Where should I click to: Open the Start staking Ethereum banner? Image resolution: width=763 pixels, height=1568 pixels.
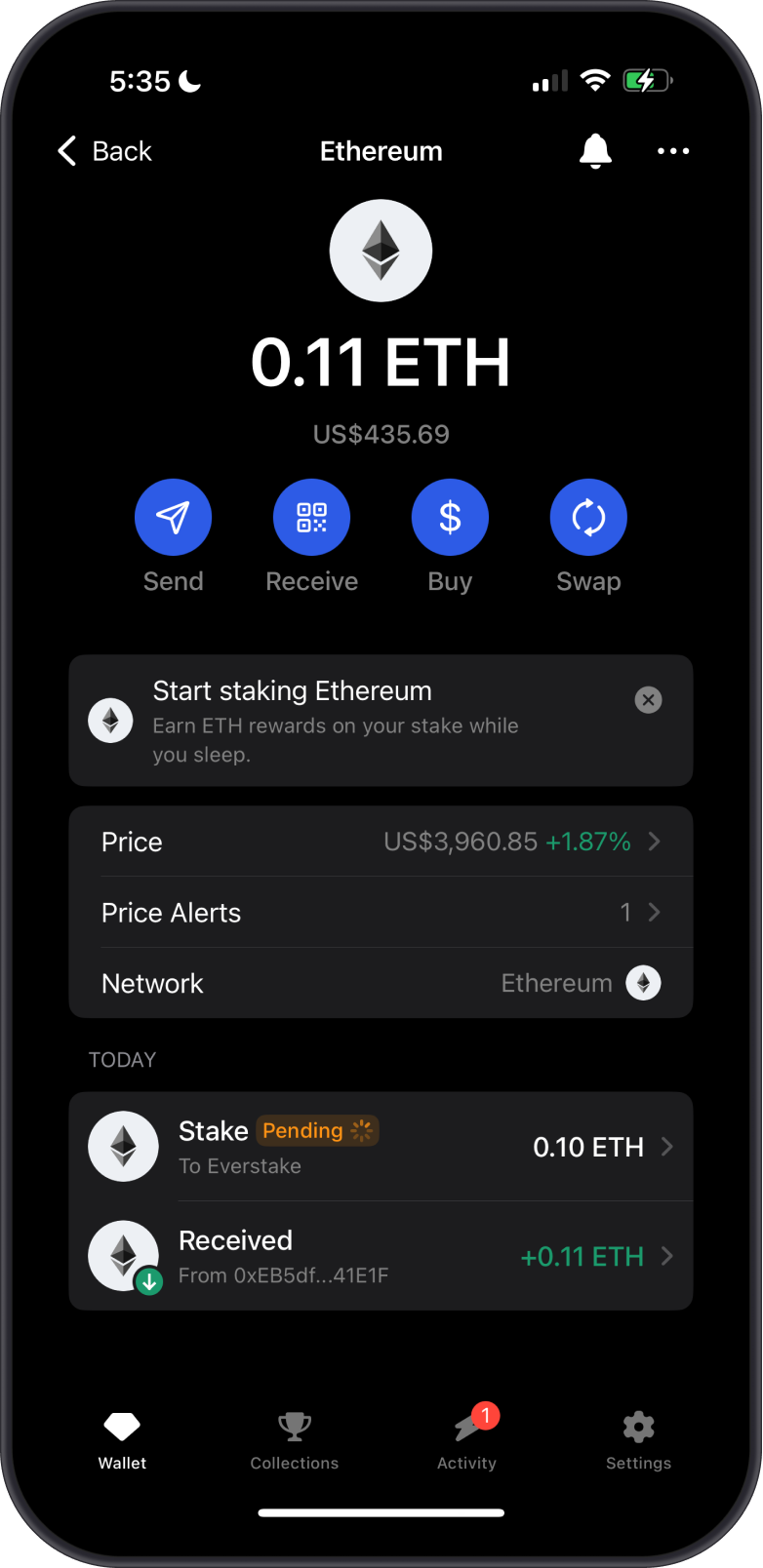341,722
